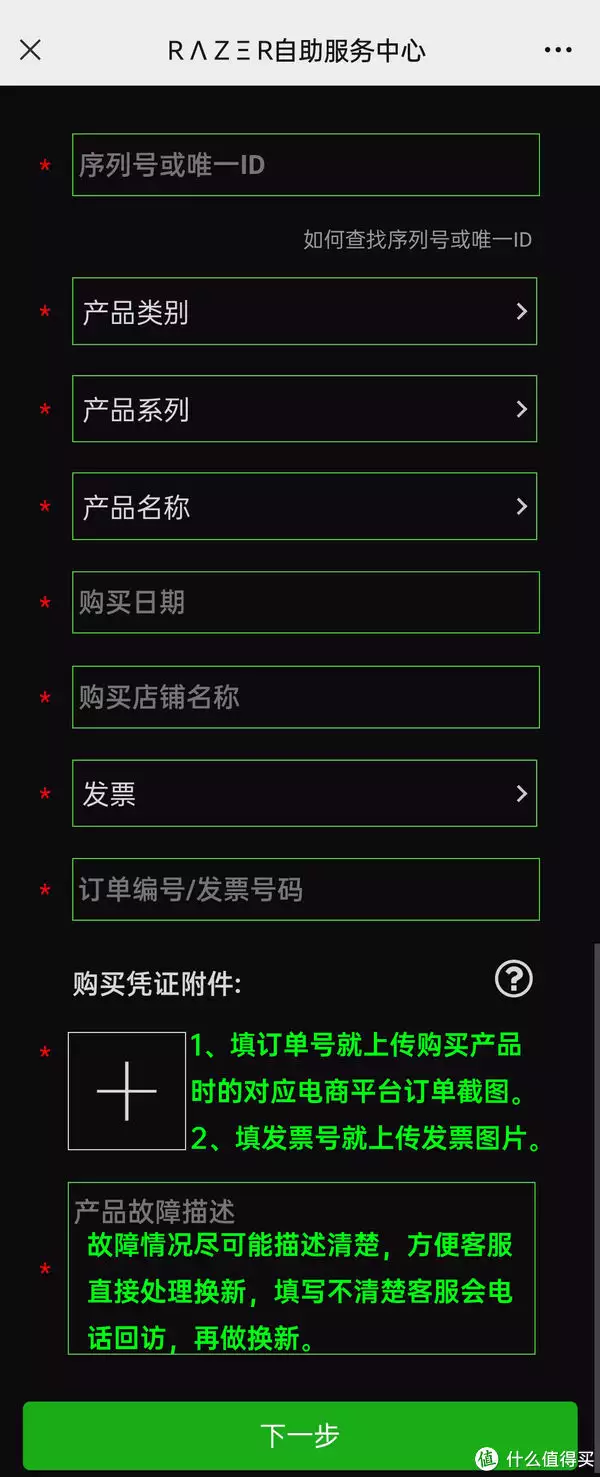
Task: Focus the 产品故障描述 text area
Action: tap(301, 1268)
